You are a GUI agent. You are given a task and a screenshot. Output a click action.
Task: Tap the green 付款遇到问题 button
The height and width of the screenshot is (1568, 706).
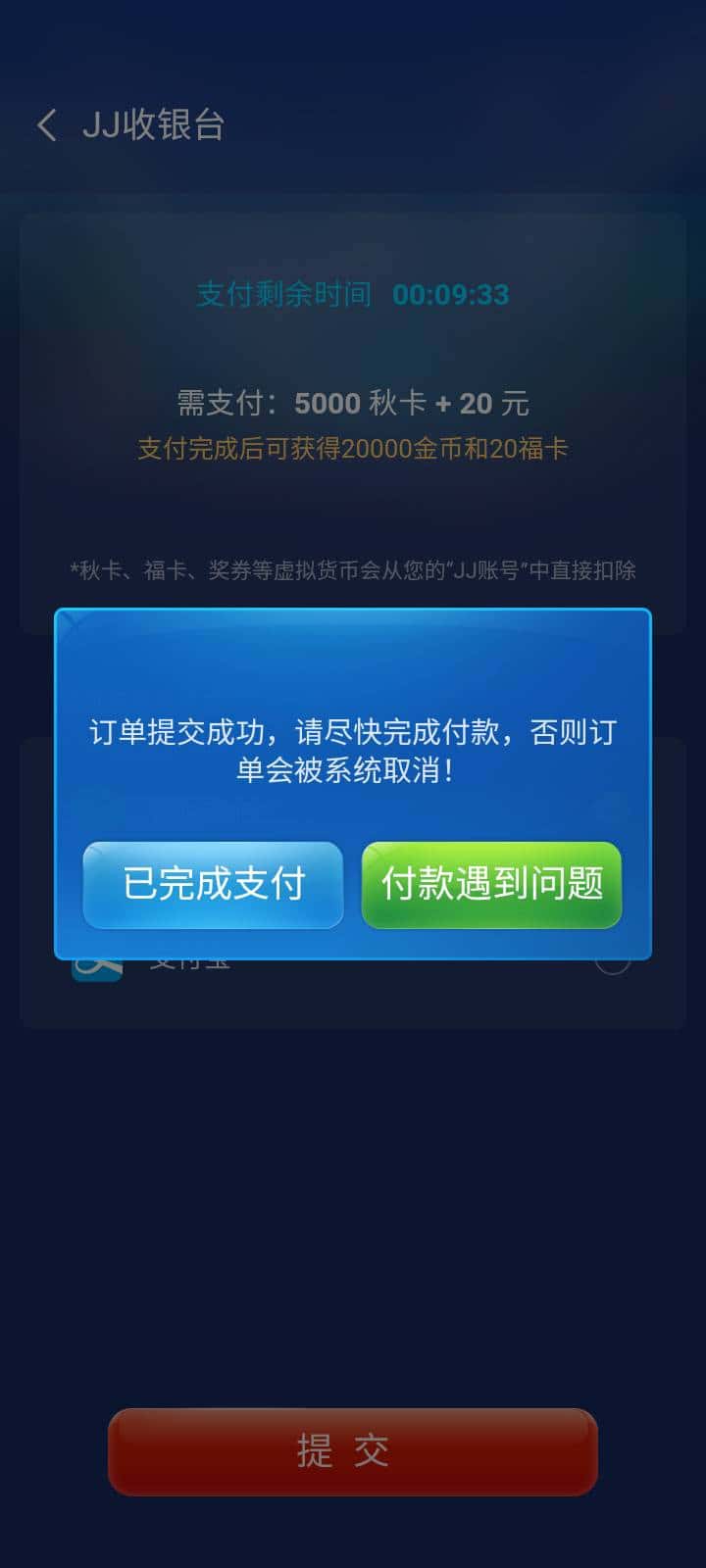coord(493,884)
